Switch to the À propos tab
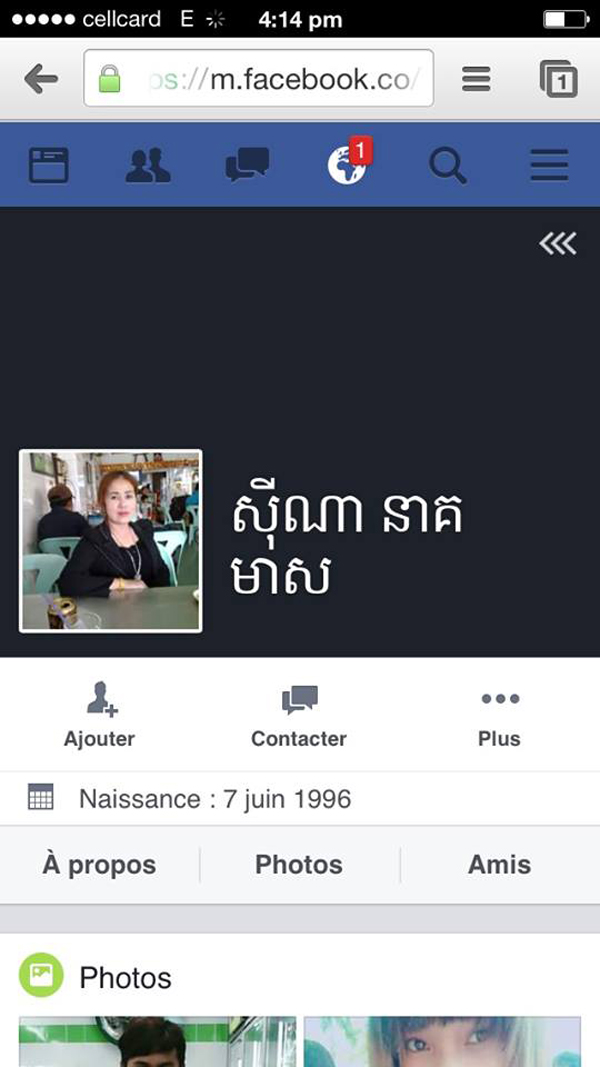This screenshot has width=600, height=1067. [x=99, y=865]
